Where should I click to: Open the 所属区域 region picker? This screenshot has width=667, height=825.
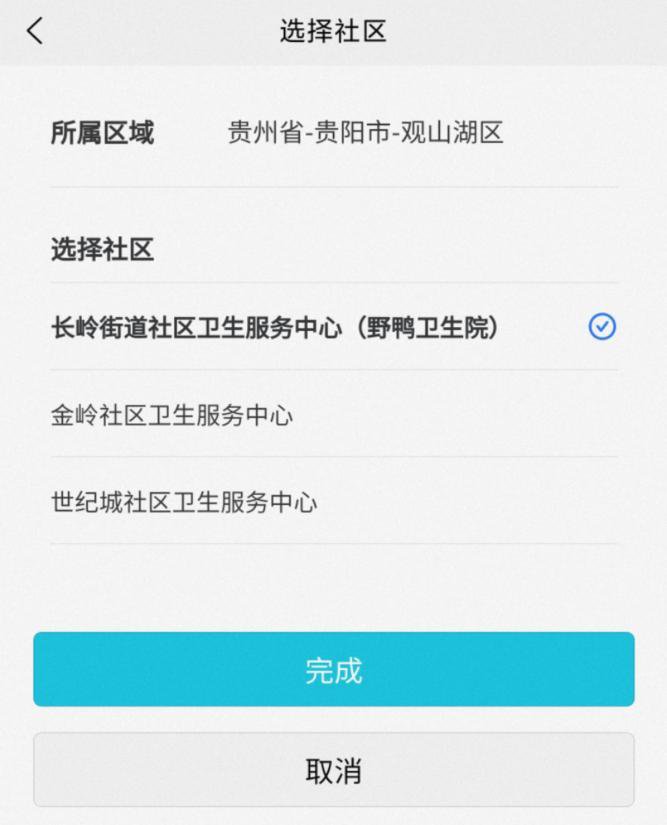pos(365,133)
